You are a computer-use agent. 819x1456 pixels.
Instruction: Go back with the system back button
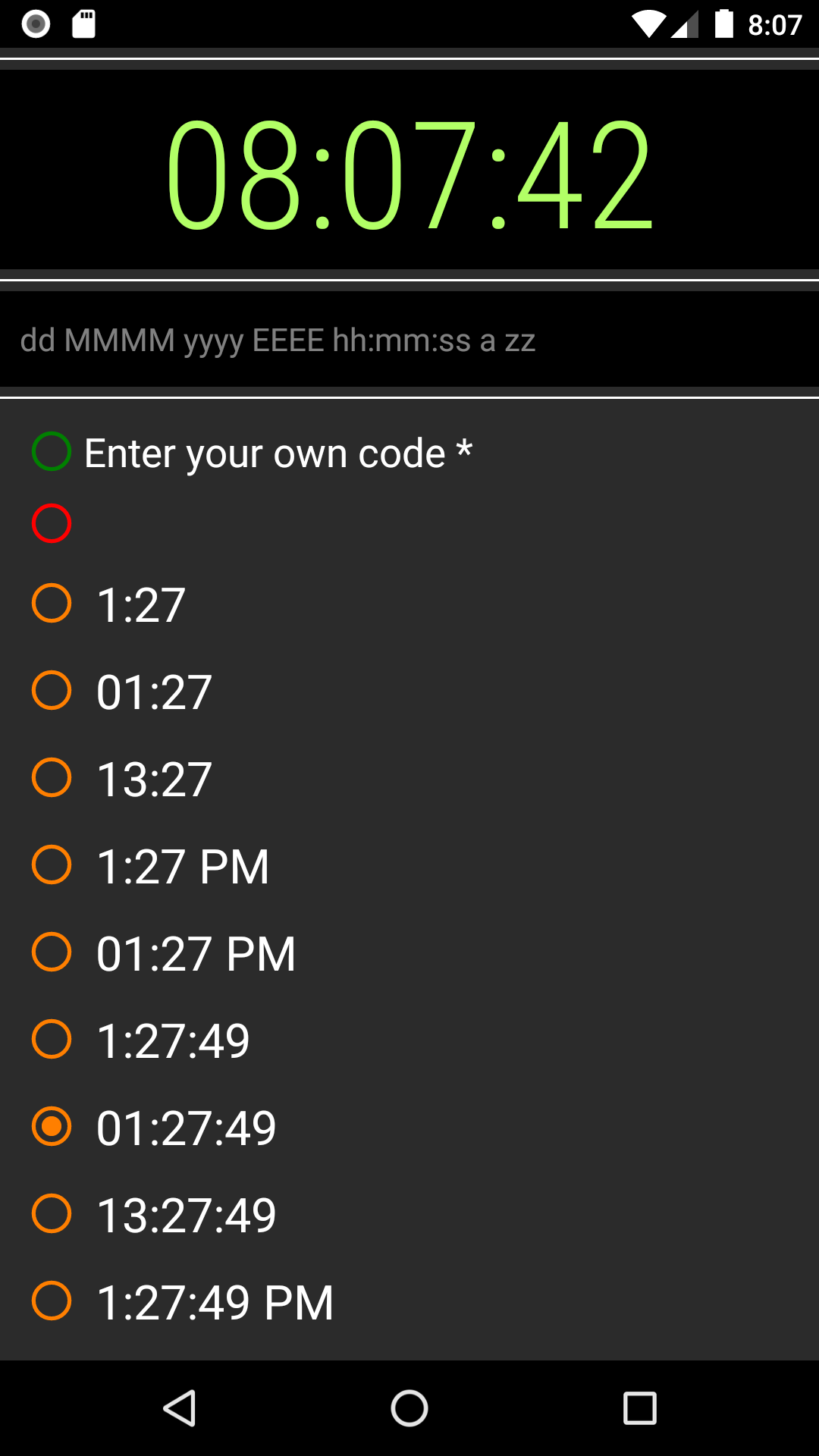180,1409
